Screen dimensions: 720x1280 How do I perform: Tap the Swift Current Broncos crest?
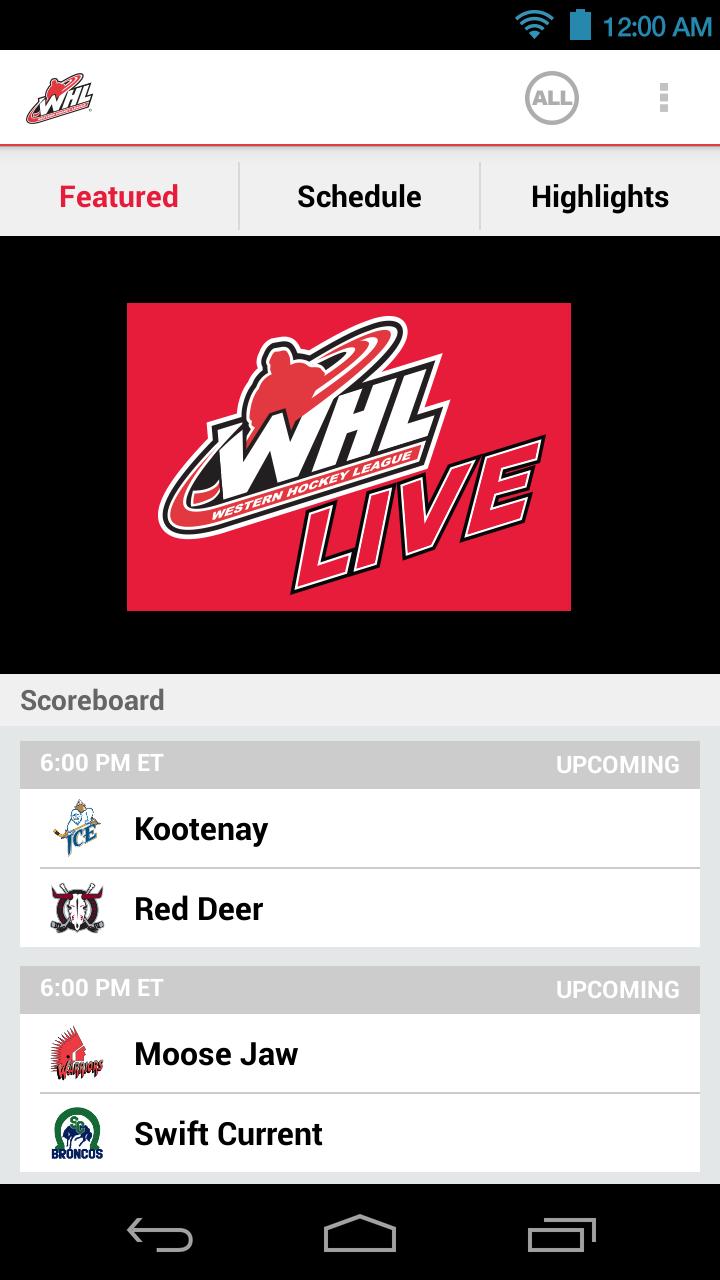(x=80, y=1132)
